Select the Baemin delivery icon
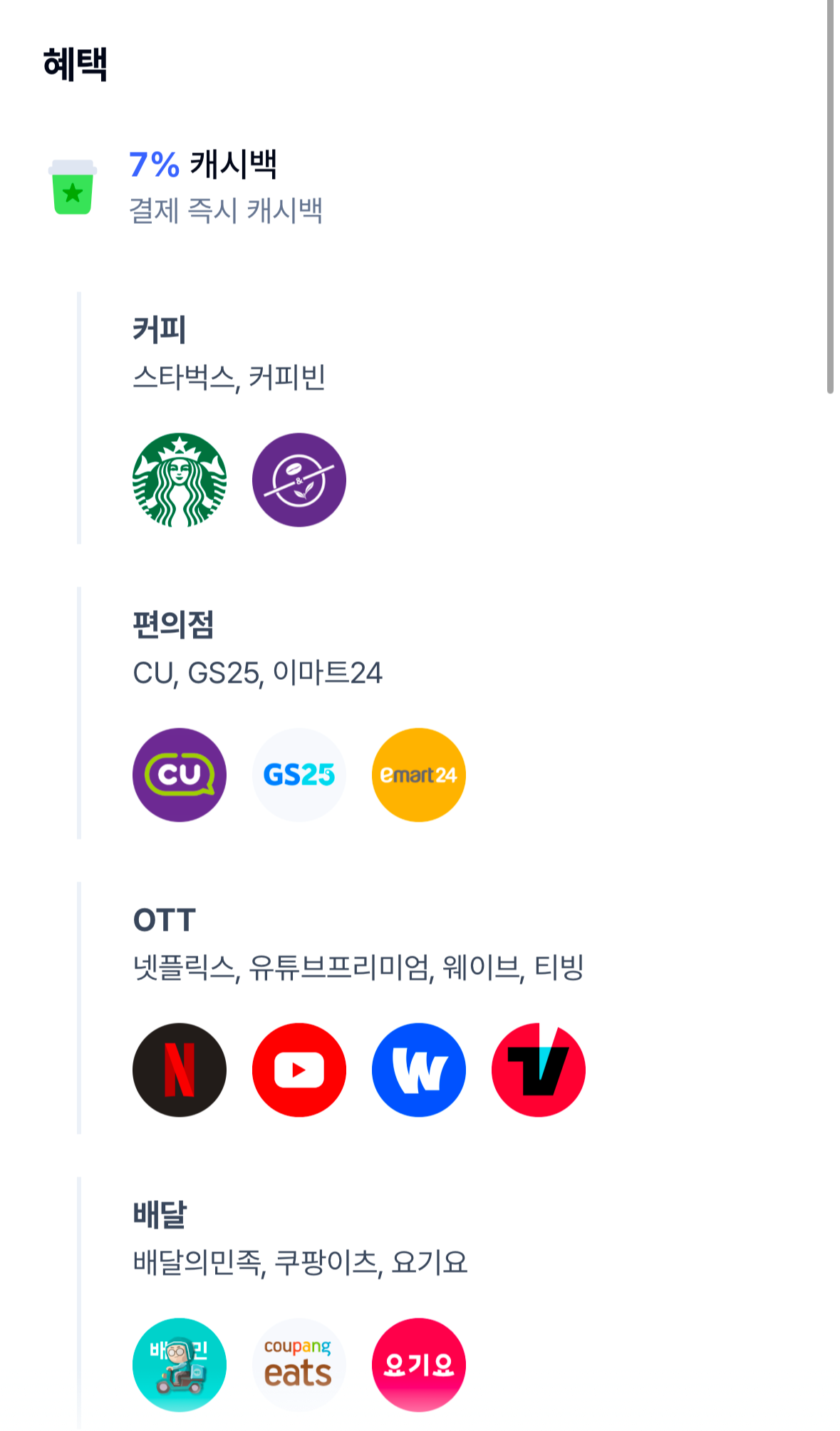The image size is (840, 1431). [179, 1365]
